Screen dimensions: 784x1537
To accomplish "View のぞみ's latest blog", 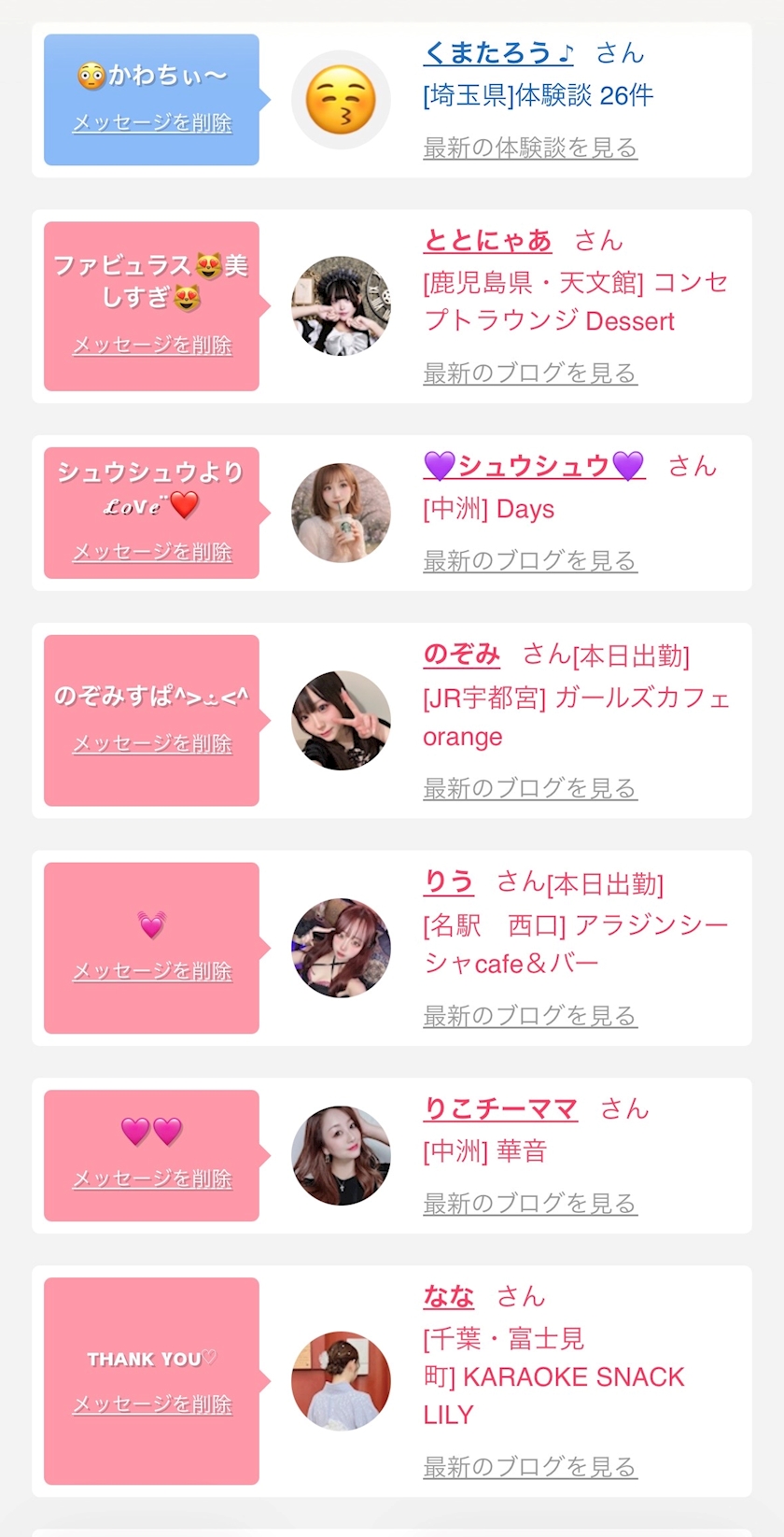I will [530, 789].
